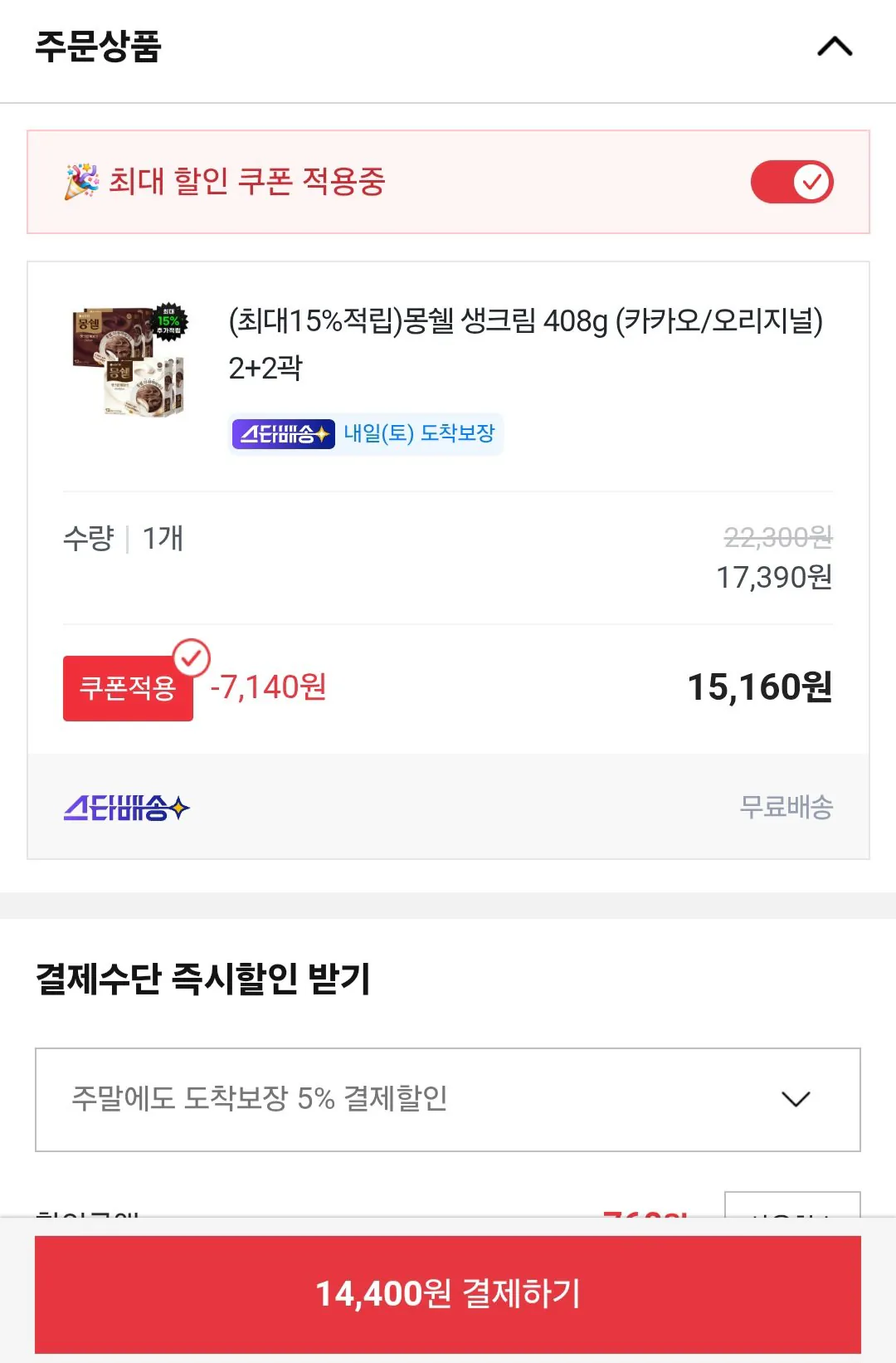Click the 주문상품 section title
Image resolution: width=896 pixels, height=1363 pixels.
point(94,47)
